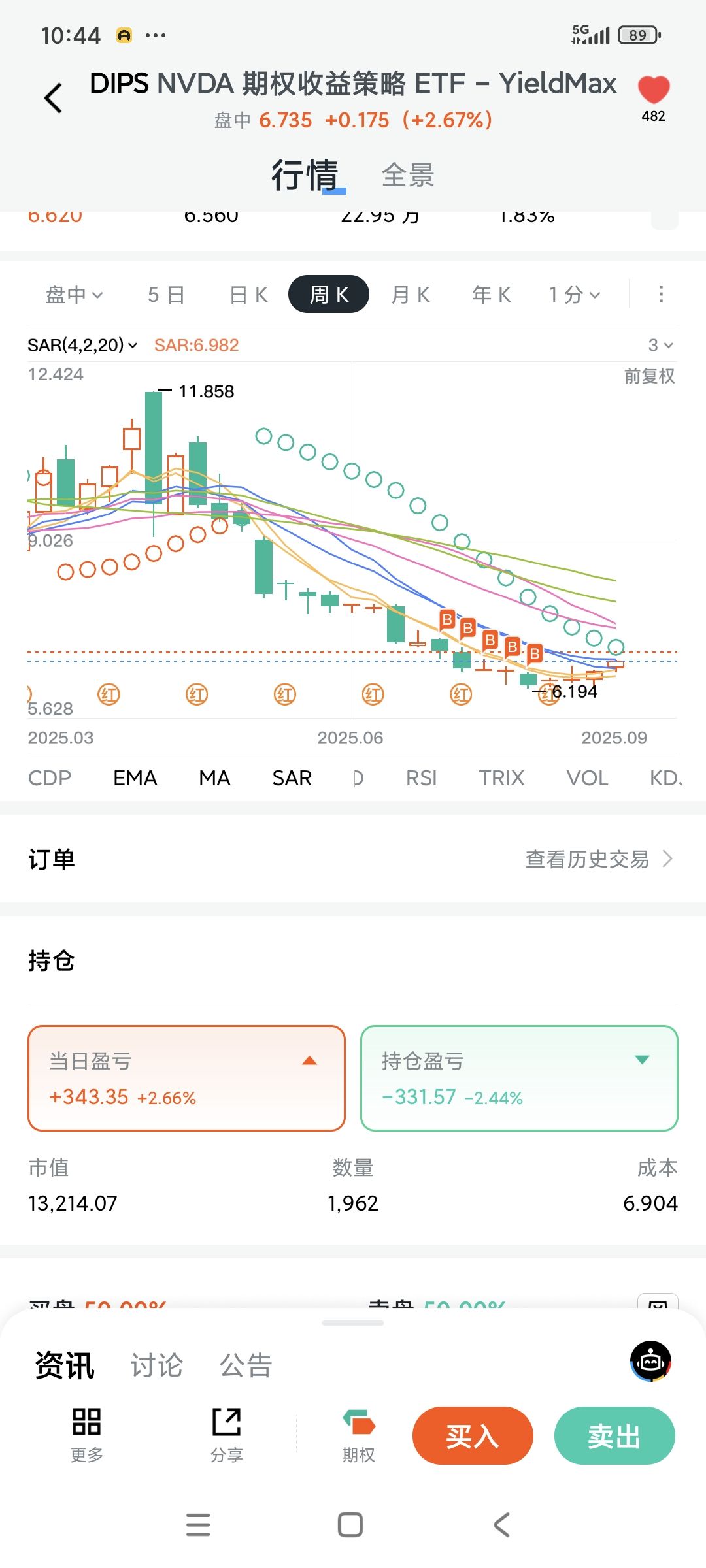This screenshot has height=1568, width=706.
Task: Select the VOL indicator
Action: coord(587,778)
